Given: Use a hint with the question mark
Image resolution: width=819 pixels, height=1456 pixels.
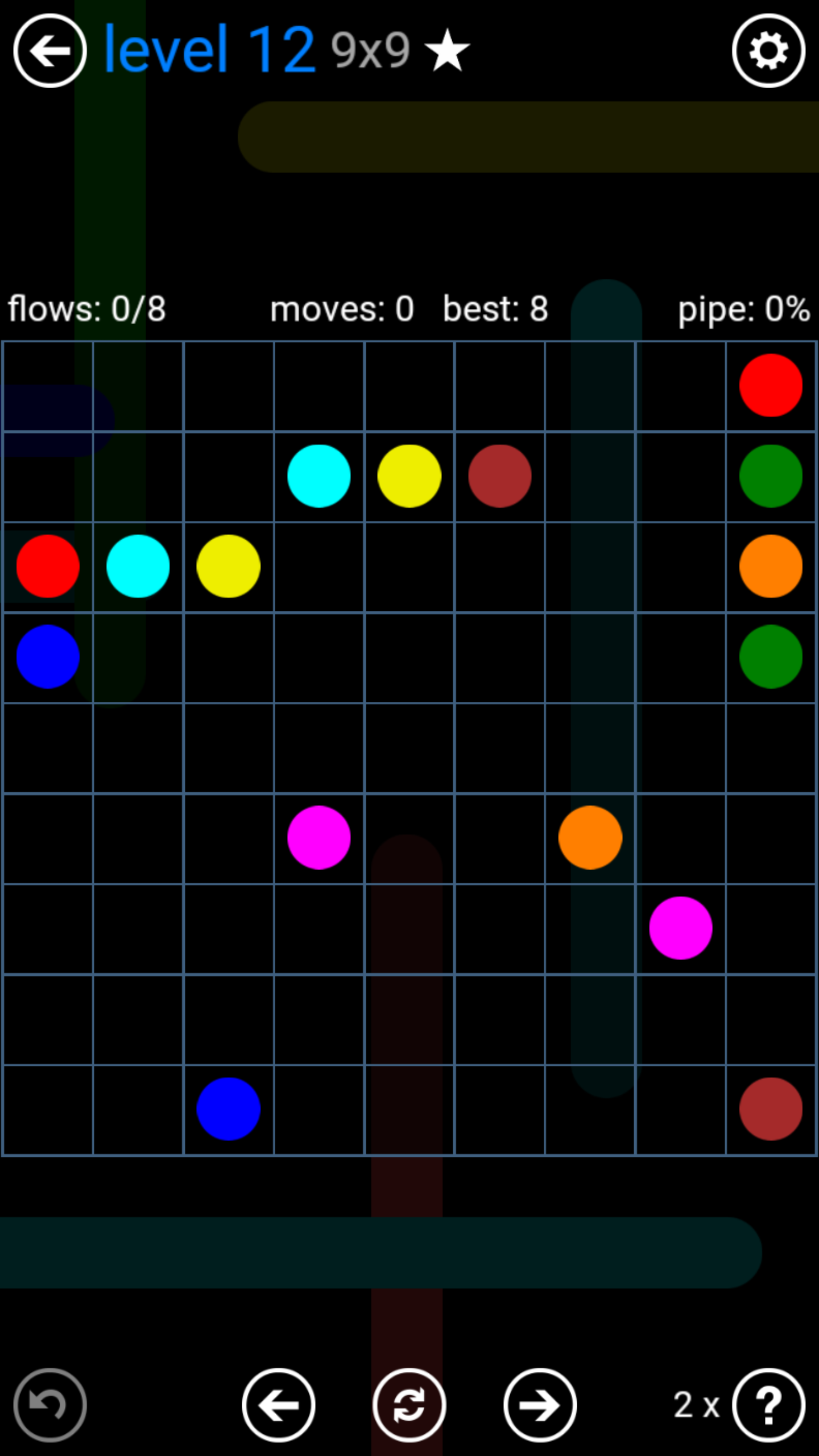Looking at the screenshot, I should 768,1405.
